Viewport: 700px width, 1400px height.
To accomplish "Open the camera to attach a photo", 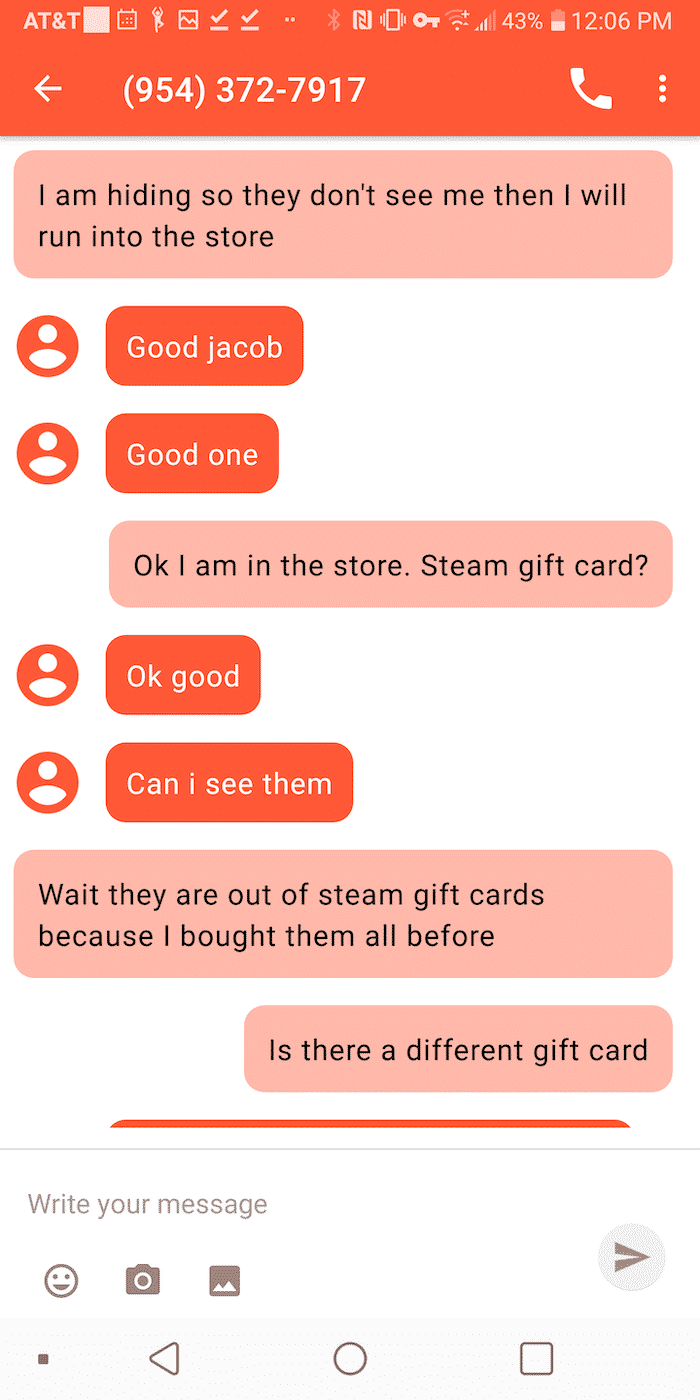I will pyautogui.click(x=142, y=1280).
